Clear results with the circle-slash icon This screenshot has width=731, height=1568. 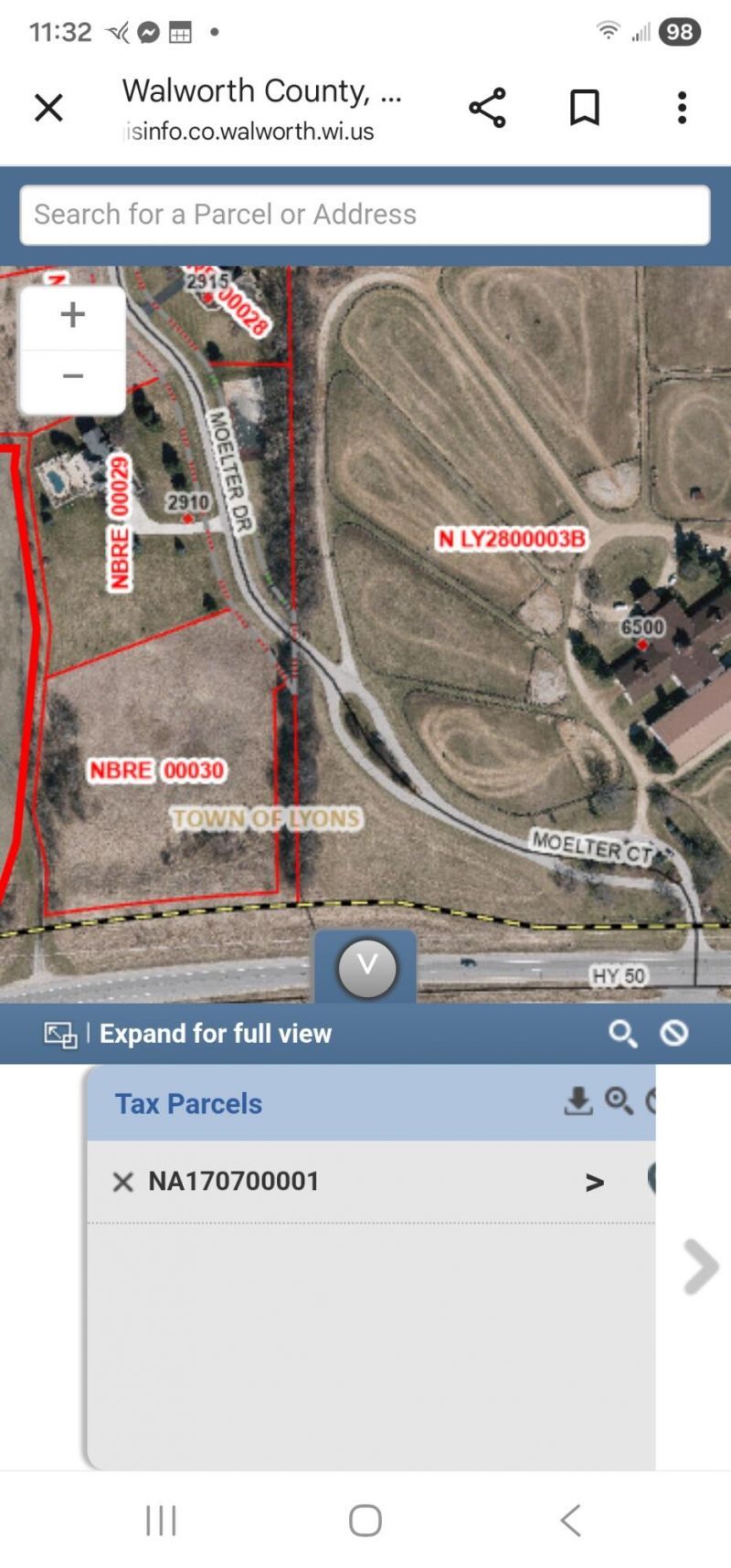coord(674,1033)
